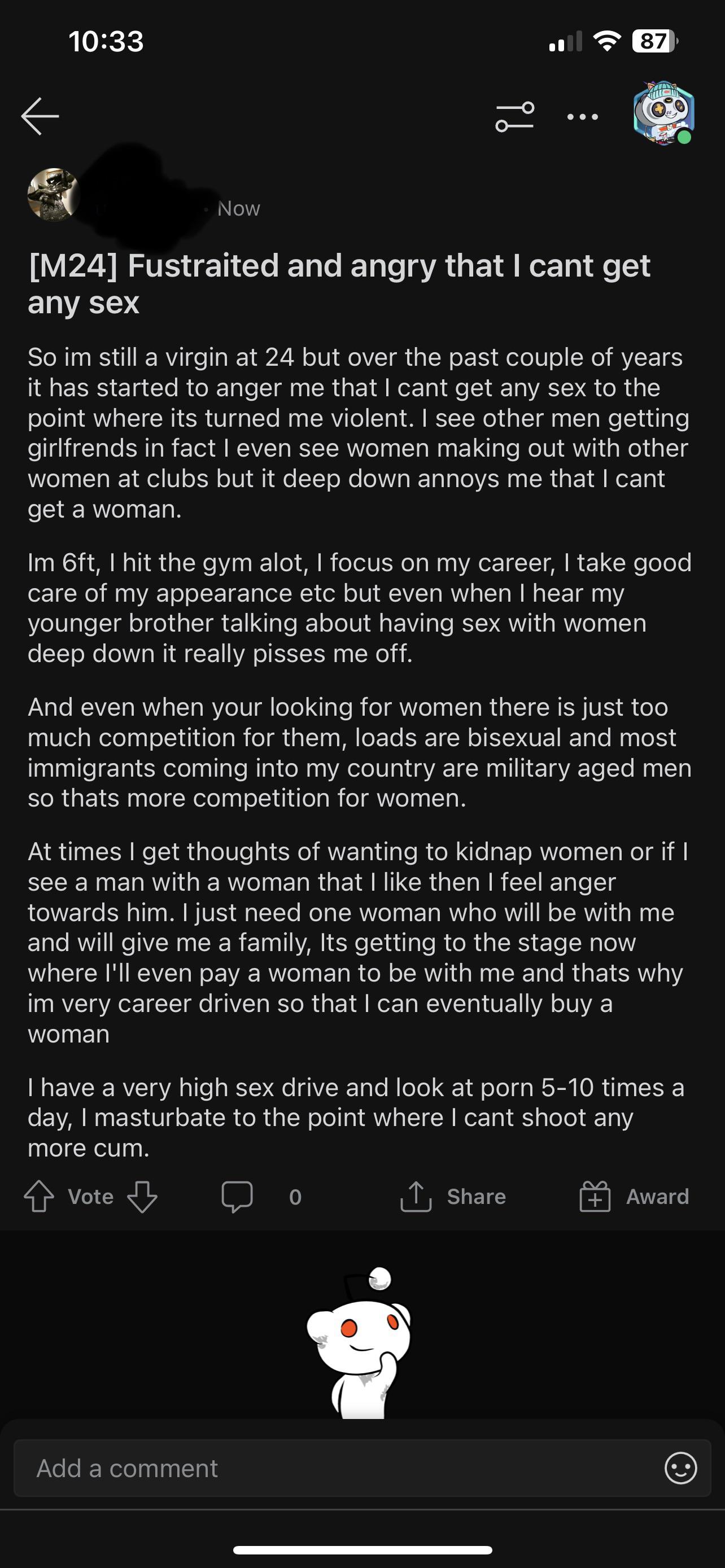Downvote this post
This screenshot has width=725, height=1568.
(142, 1197)
